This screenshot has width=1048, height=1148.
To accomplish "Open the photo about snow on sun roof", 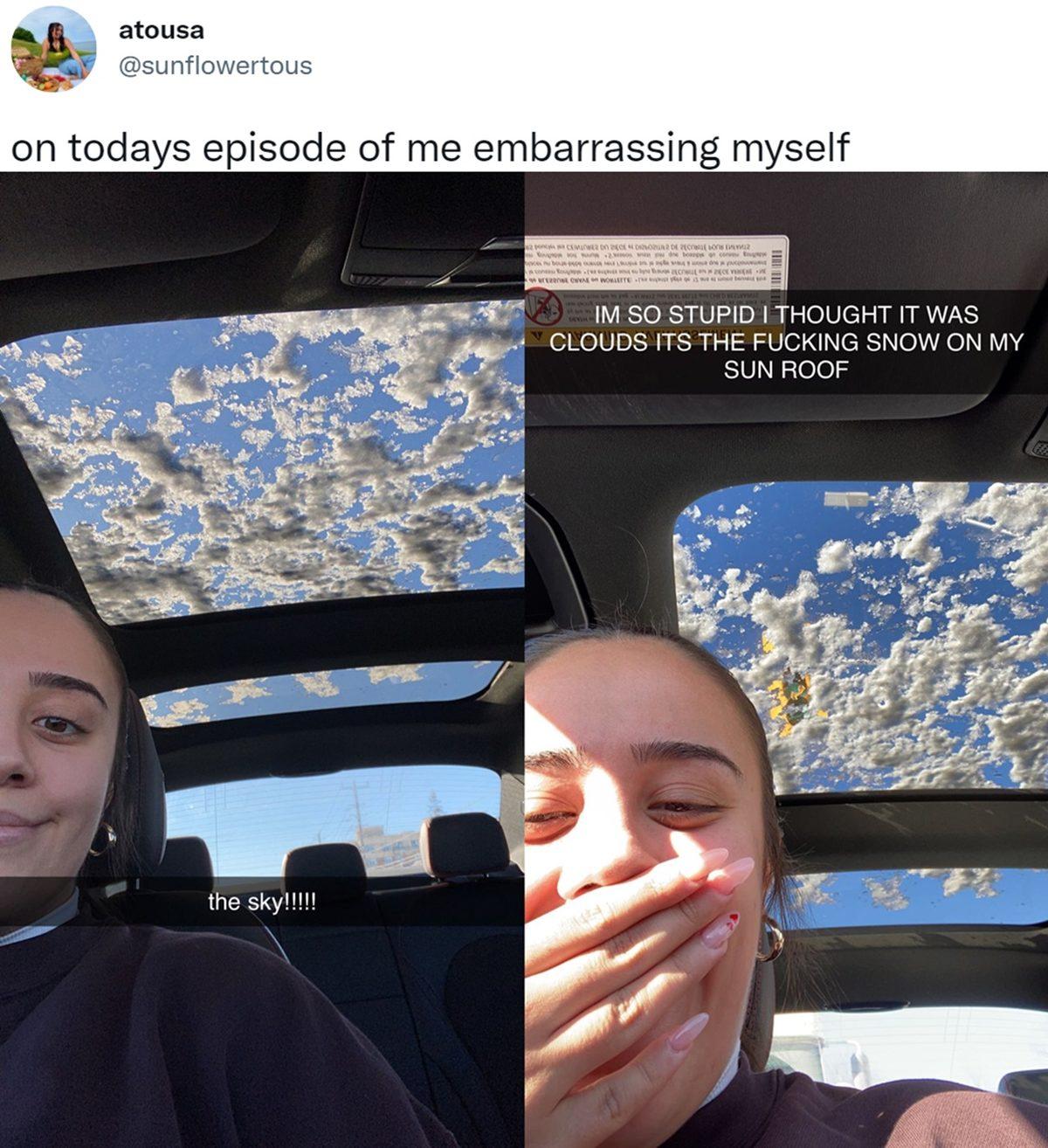I will tap(786, 660).
